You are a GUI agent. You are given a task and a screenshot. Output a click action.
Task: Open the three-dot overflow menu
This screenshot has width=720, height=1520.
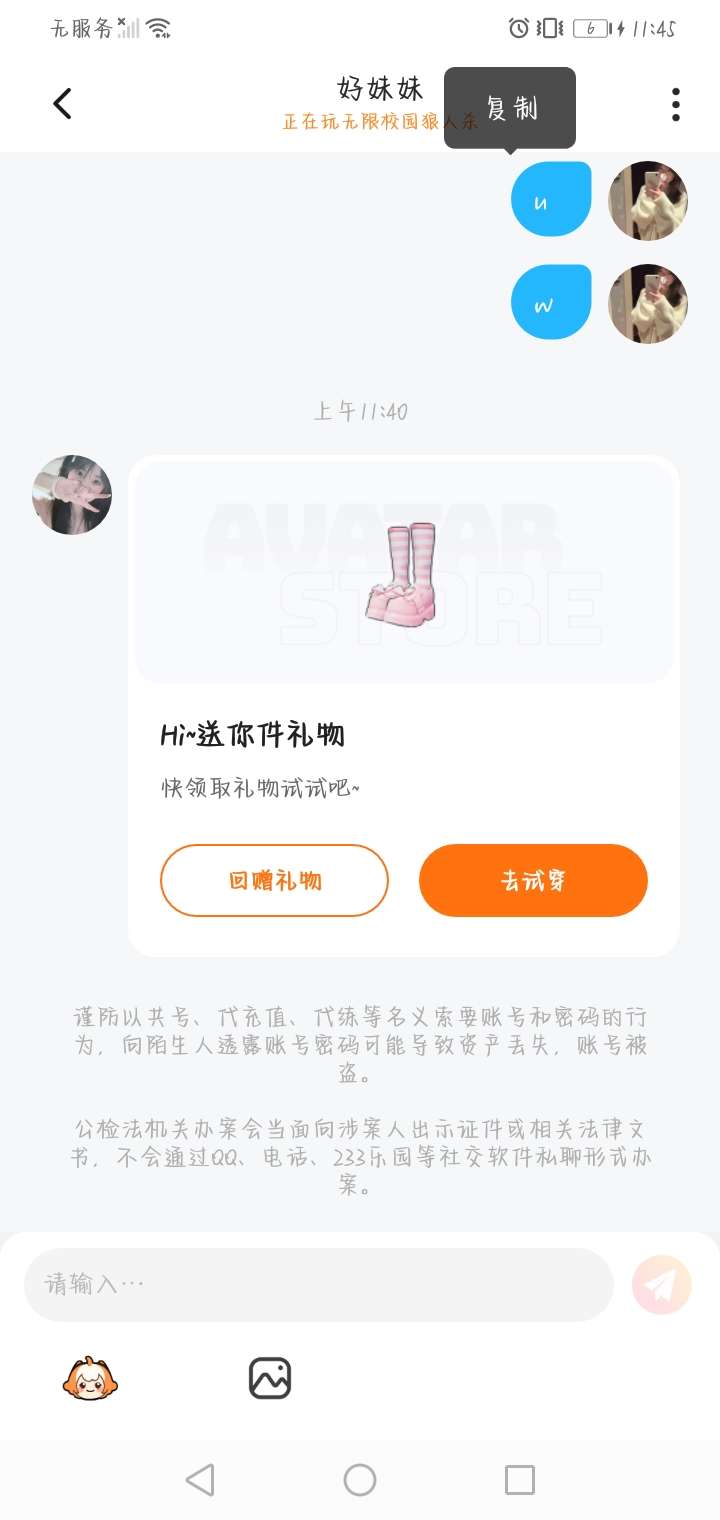click(676, 104)
